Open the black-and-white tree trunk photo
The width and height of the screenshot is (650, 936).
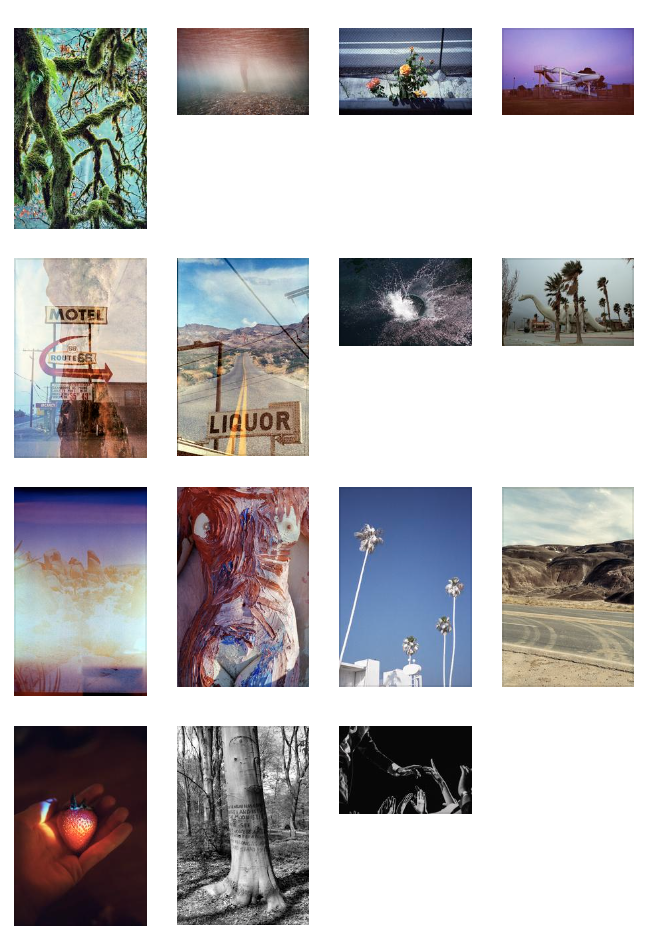243,825
